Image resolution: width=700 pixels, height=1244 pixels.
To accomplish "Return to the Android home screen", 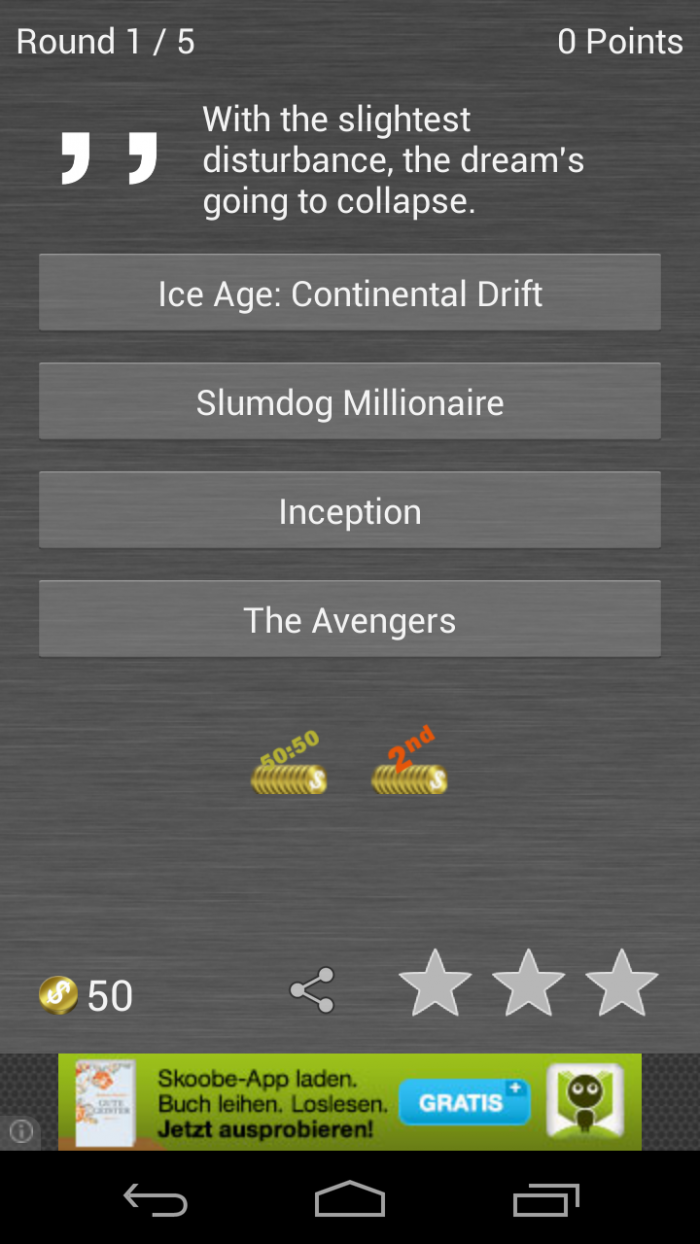I will [x=350, y=1199].
